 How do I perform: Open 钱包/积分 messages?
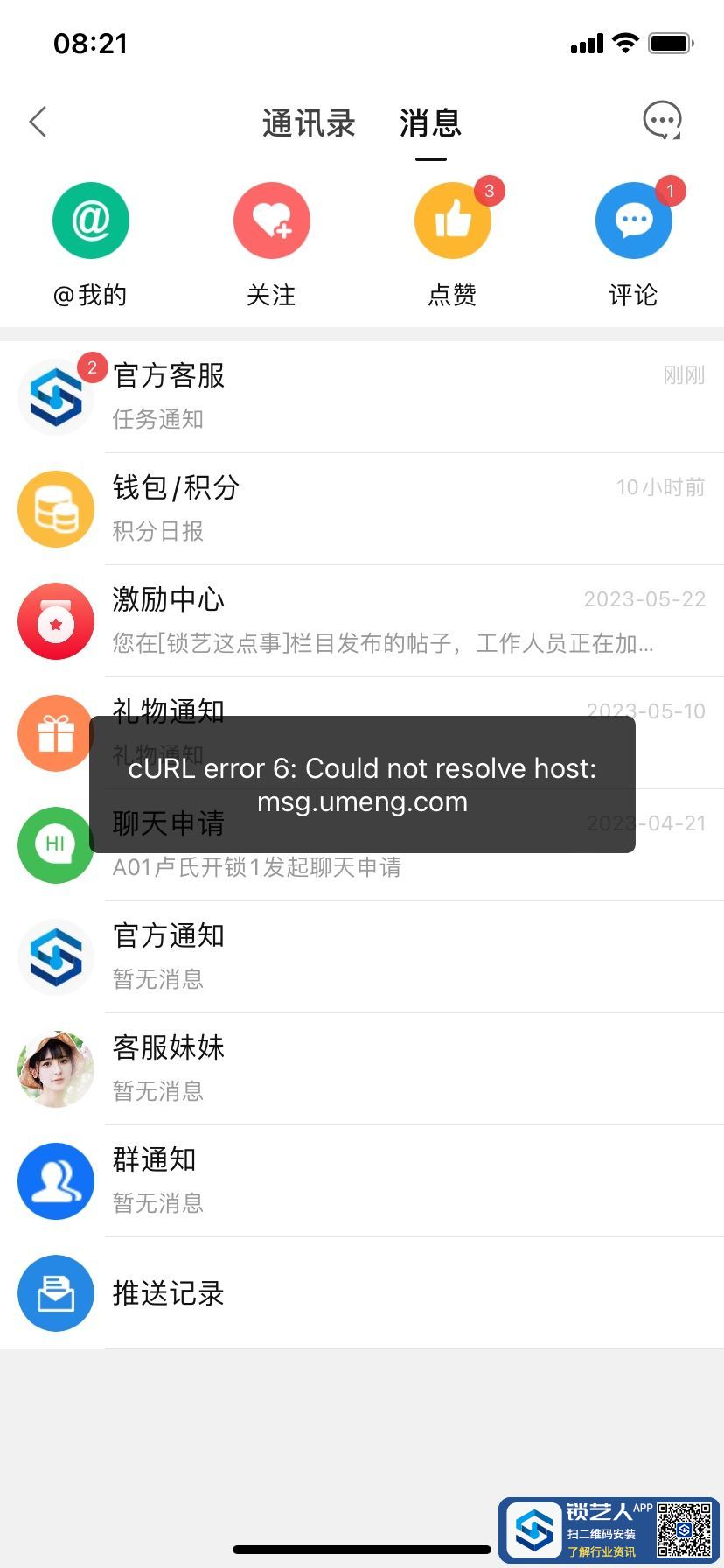click(362, 509)
